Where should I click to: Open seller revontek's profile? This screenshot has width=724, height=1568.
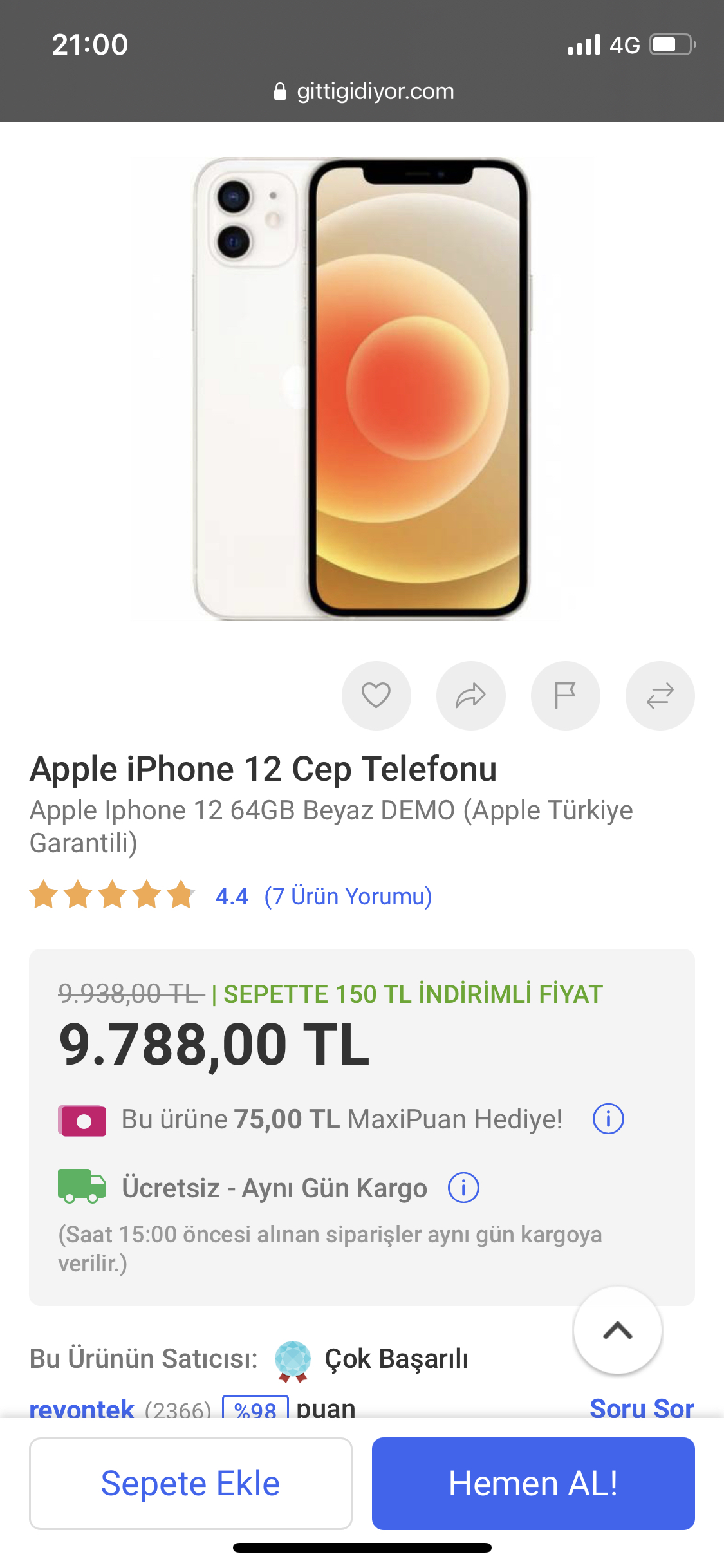(82, 1408)
